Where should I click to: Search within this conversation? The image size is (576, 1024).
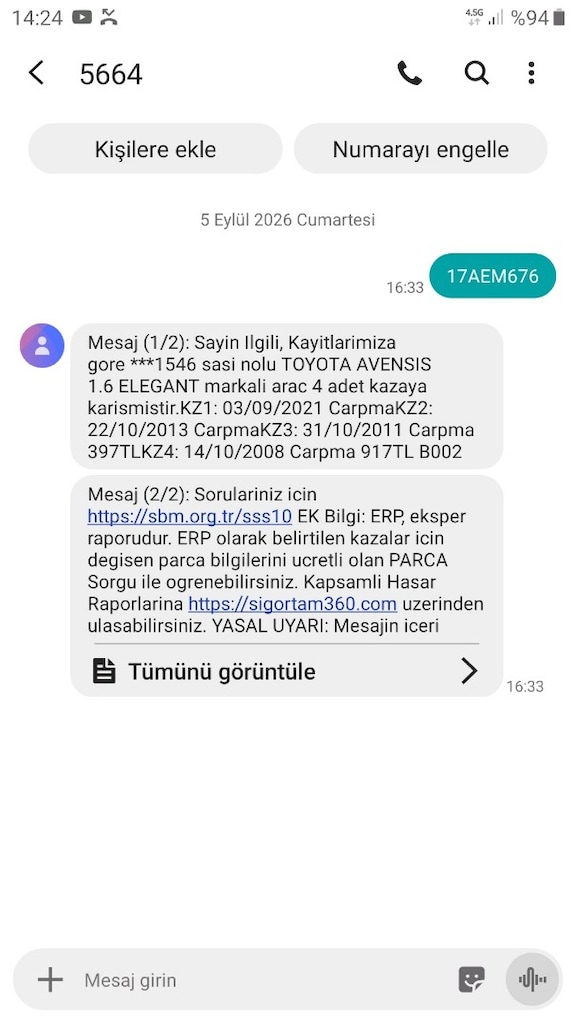click(x=477, y=73)
